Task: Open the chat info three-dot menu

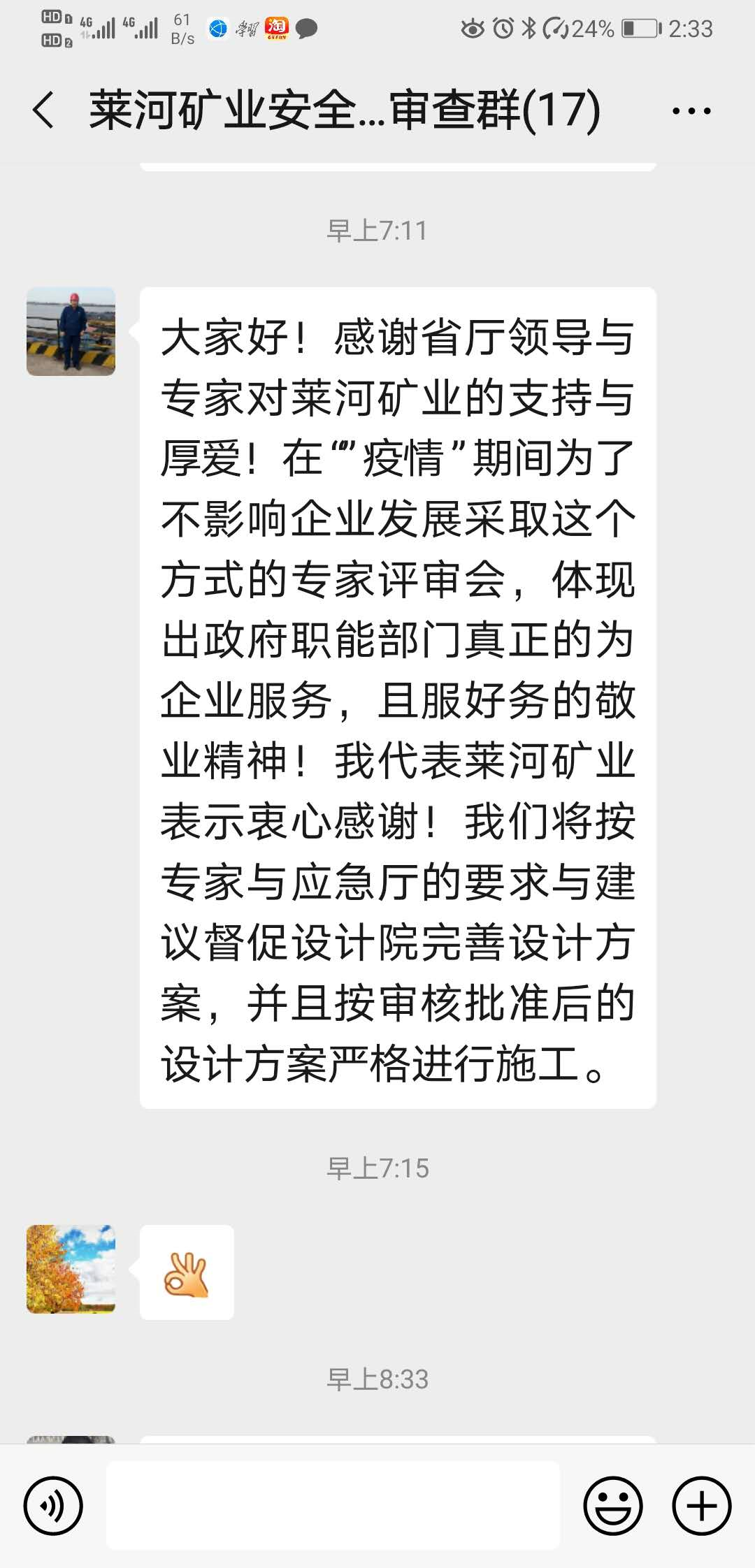Action: [x=691, y=110]
